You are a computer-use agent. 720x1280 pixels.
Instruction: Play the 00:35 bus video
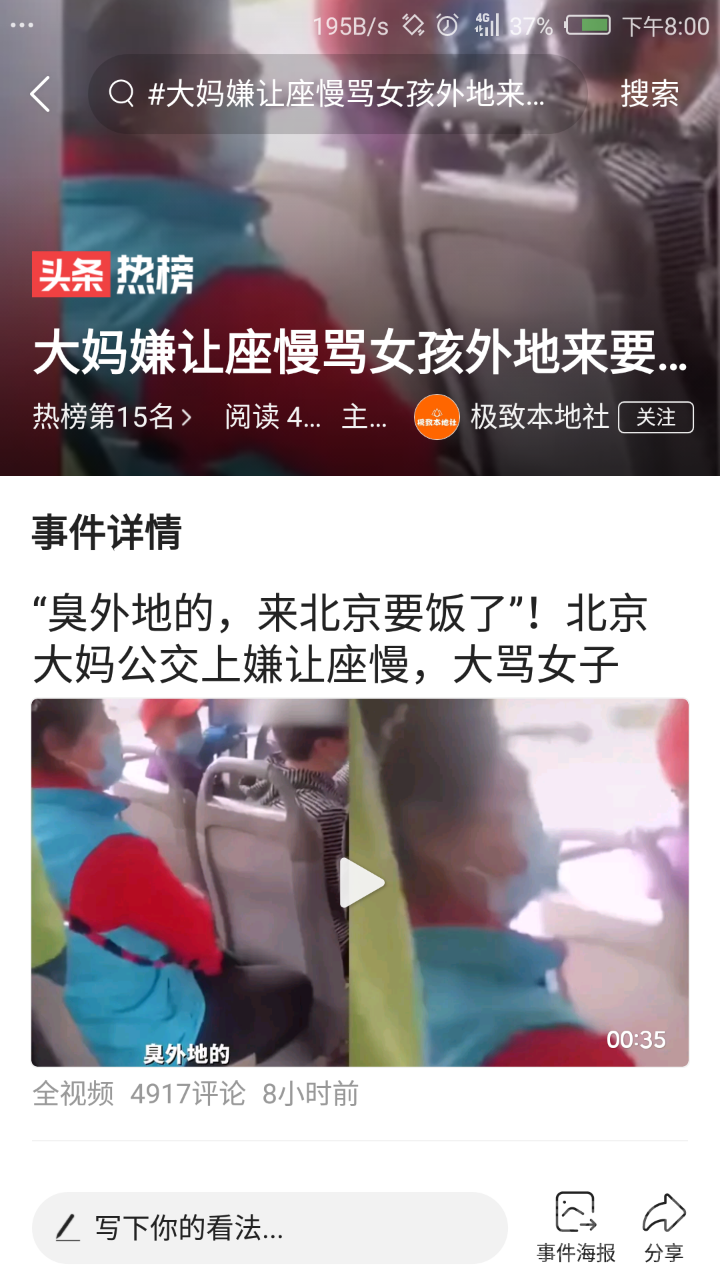(x=360, y=883)
